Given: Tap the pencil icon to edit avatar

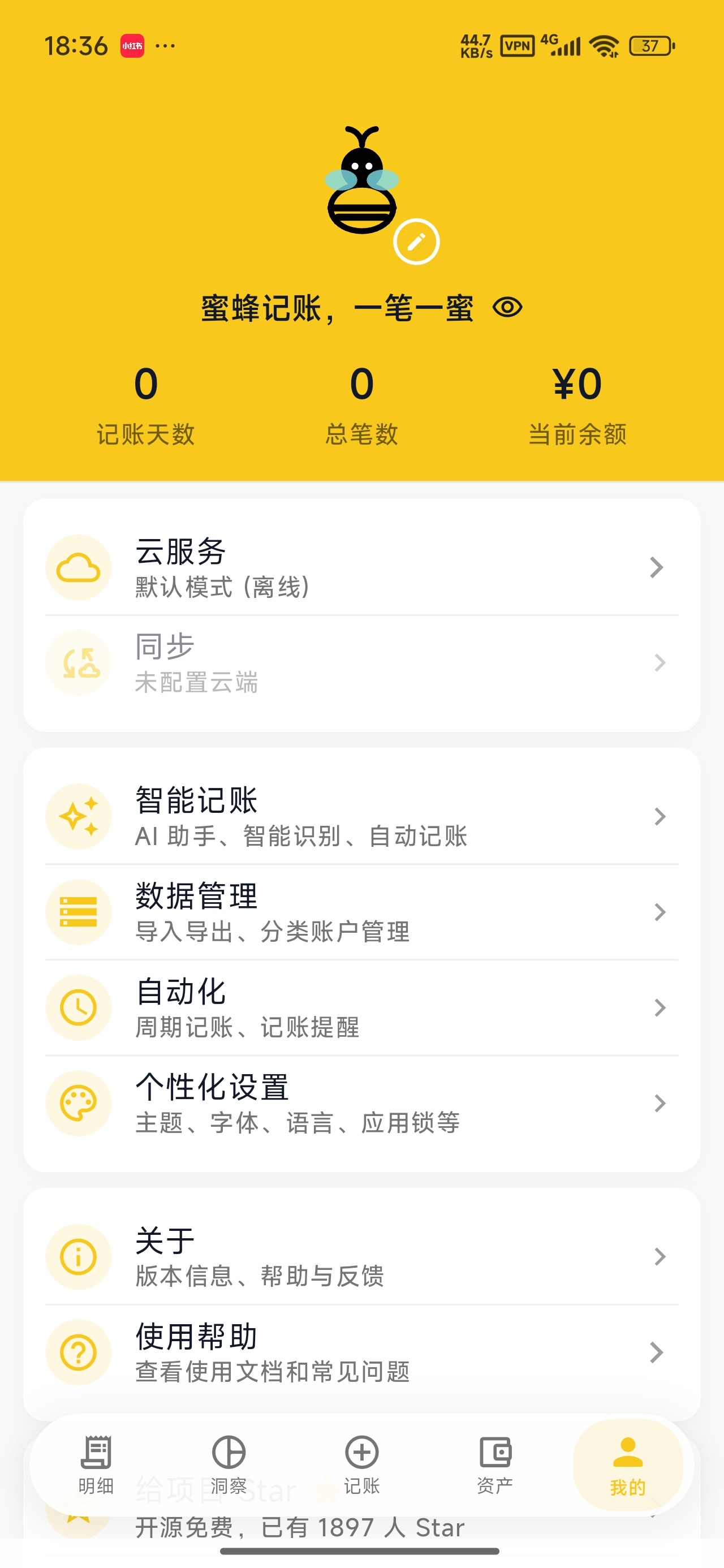Looking at the screenshot, I should tap(416, 242).
